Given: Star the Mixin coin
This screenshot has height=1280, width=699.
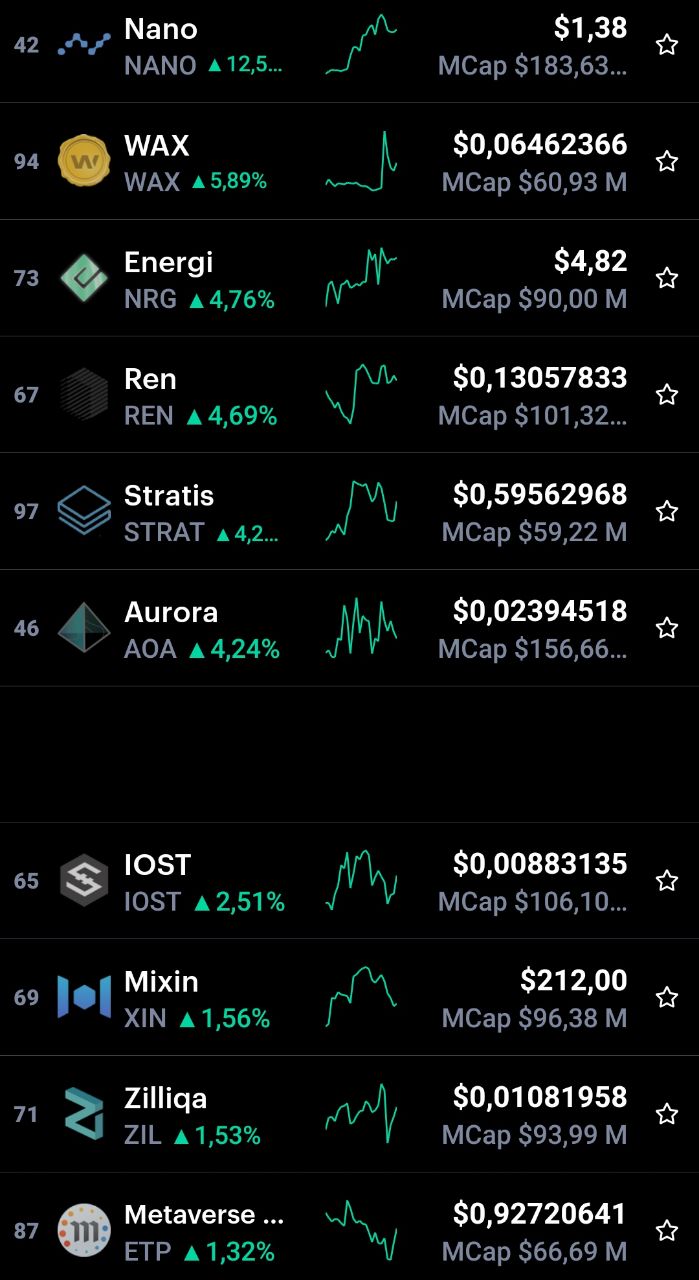Looking at the screenshot, I should tap(667, 997).
